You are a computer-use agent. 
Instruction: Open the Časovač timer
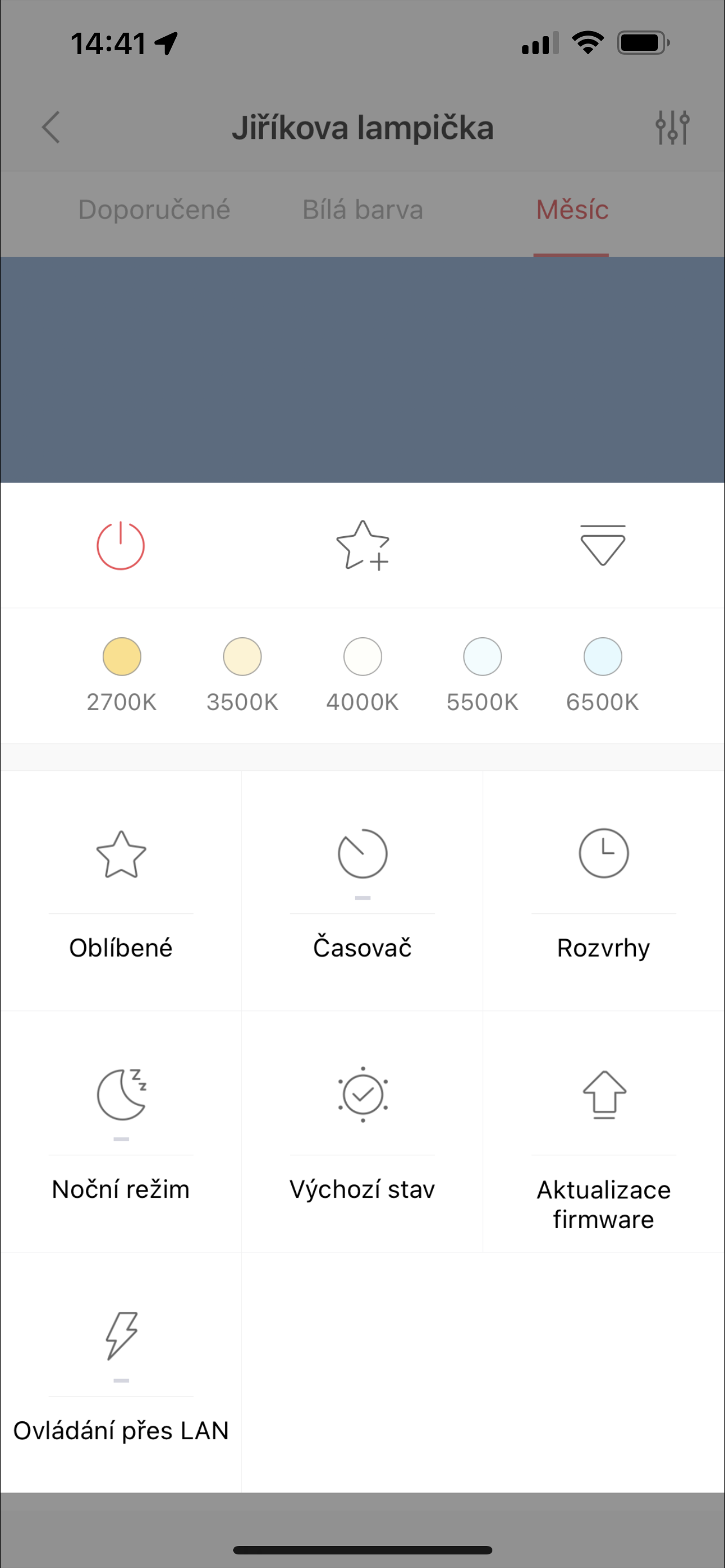pyautogui.click(x=363, y=890)
